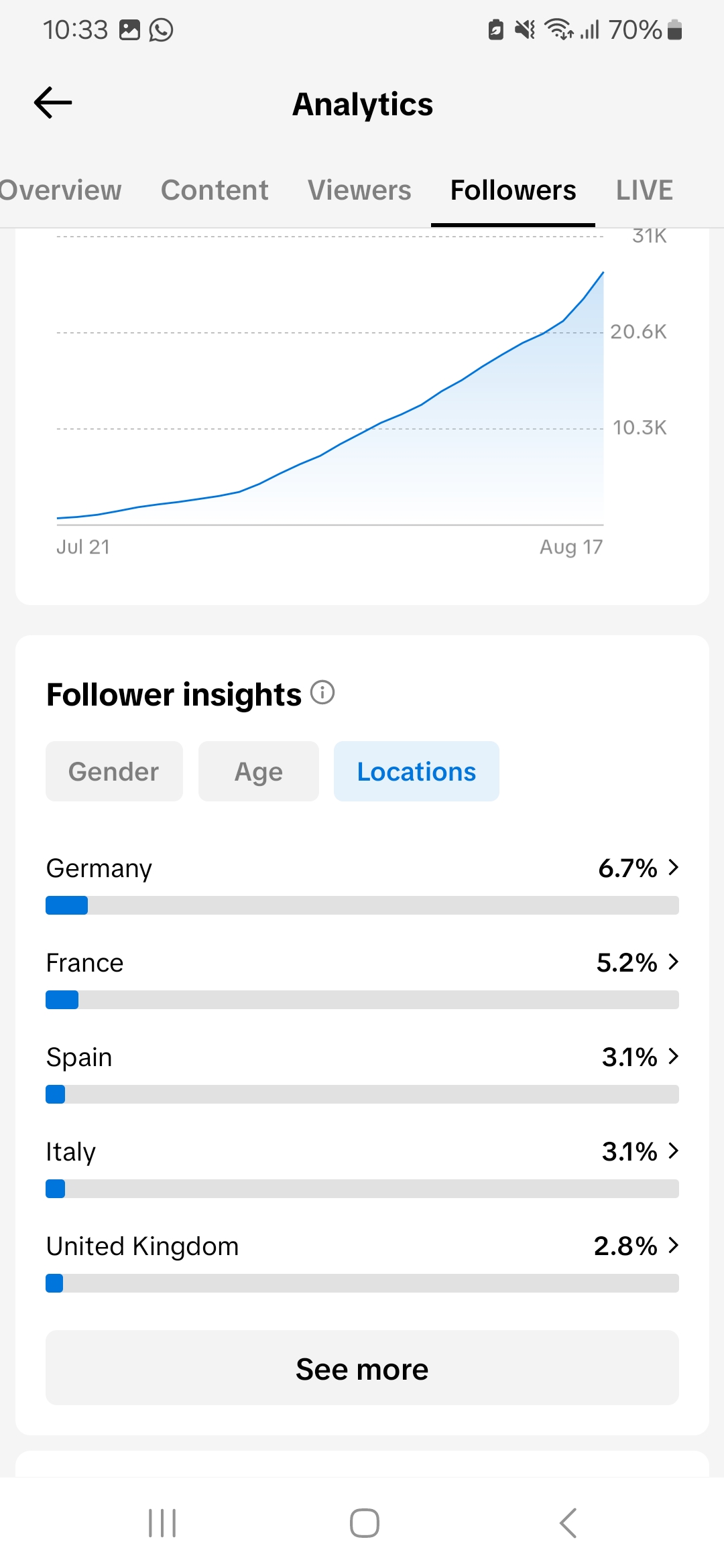Switch to the Content tab
The image size is (724, 1568).
click(x=215, y=190)
